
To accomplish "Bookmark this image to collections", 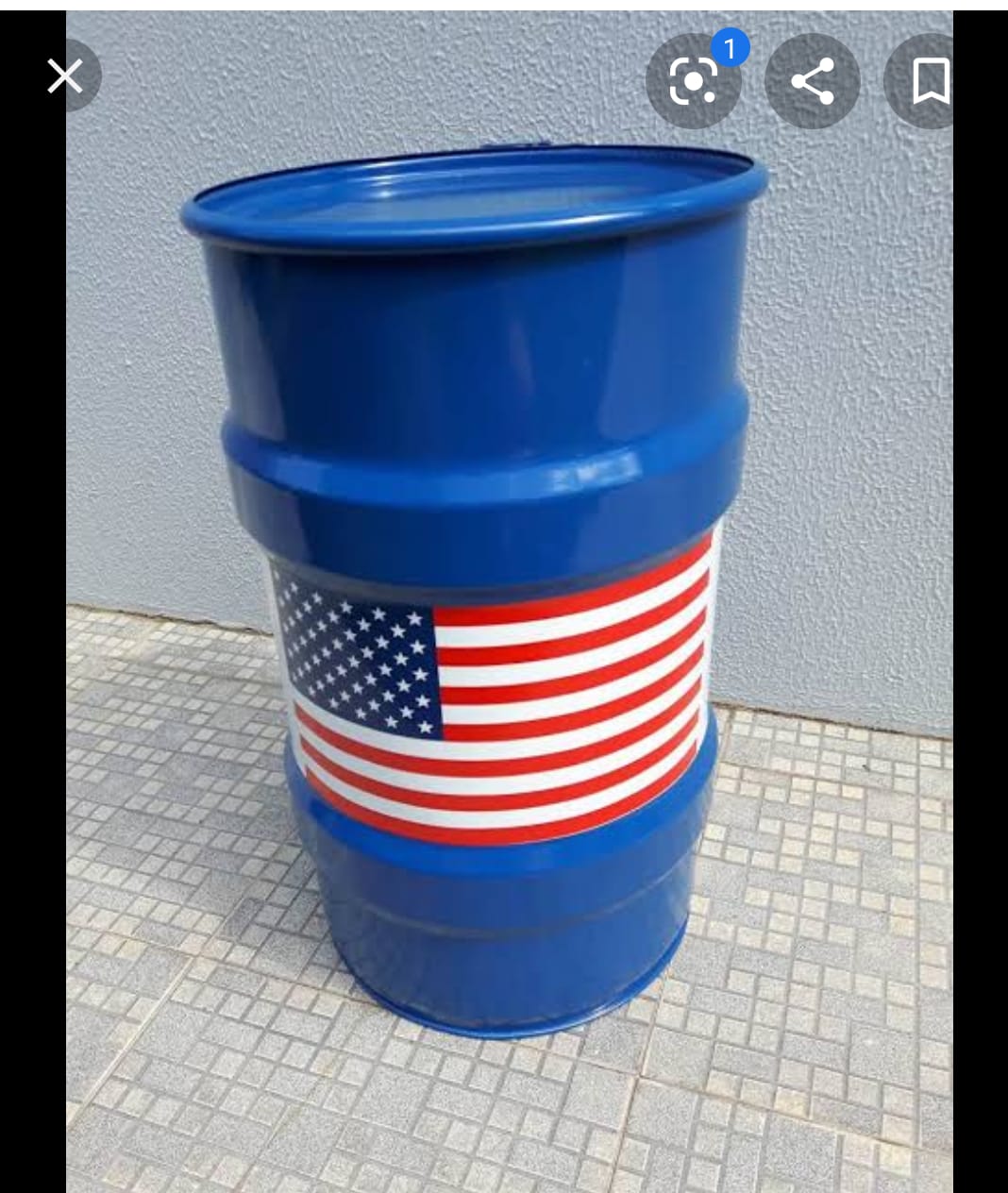I will 930,82.
